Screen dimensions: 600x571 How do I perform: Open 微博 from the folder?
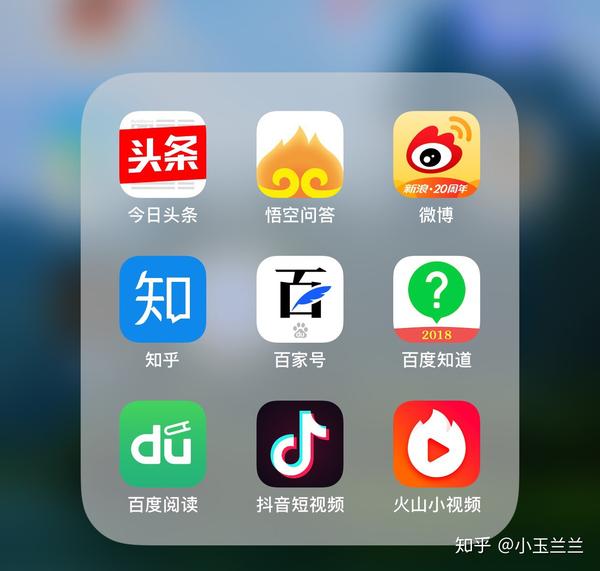tap(436, 154)
